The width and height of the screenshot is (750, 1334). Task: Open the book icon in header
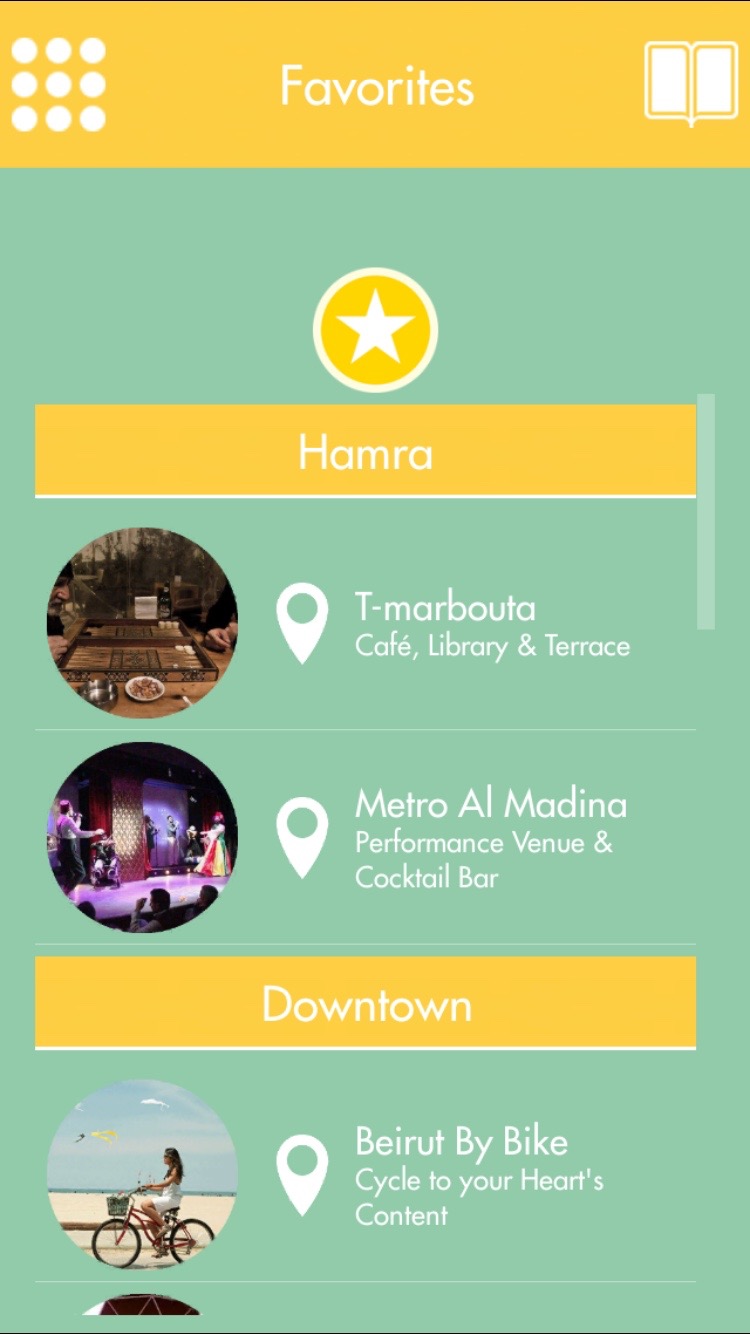[x=691, y=84]
